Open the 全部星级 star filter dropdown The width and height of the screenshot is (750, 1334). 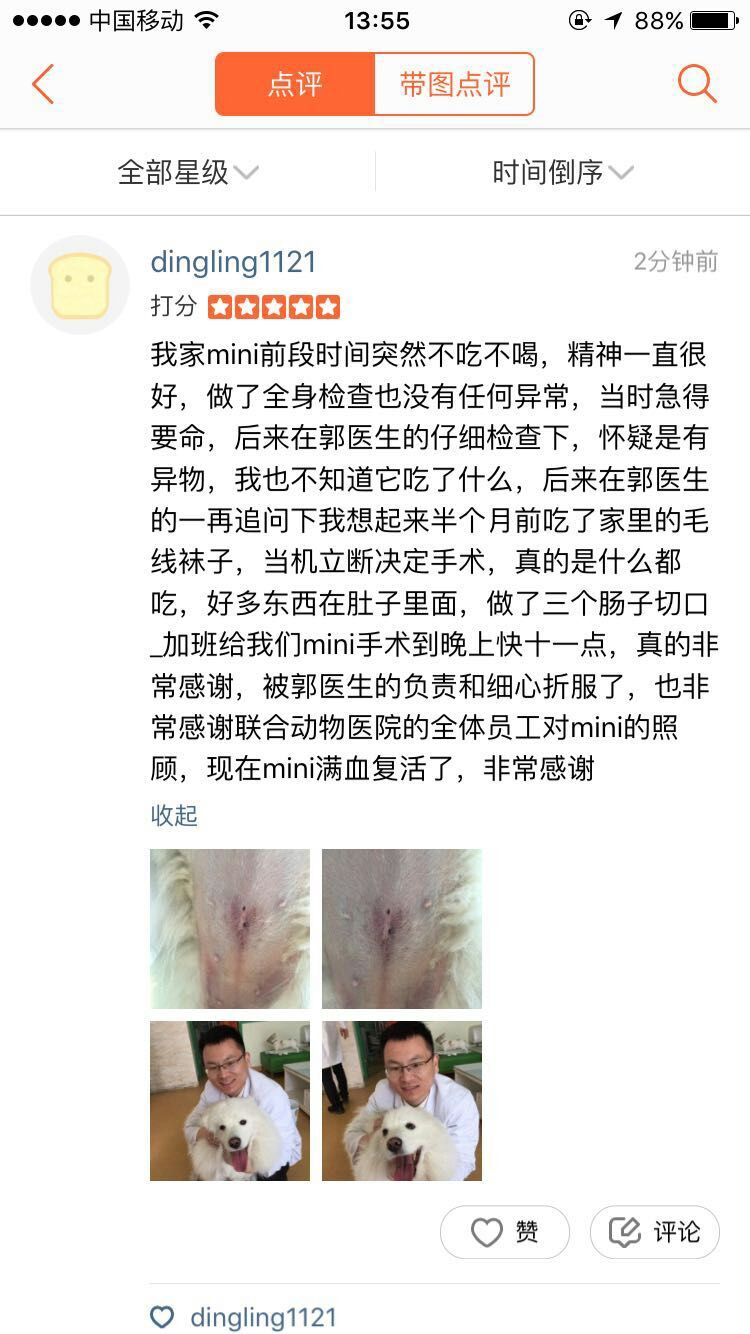188,172
